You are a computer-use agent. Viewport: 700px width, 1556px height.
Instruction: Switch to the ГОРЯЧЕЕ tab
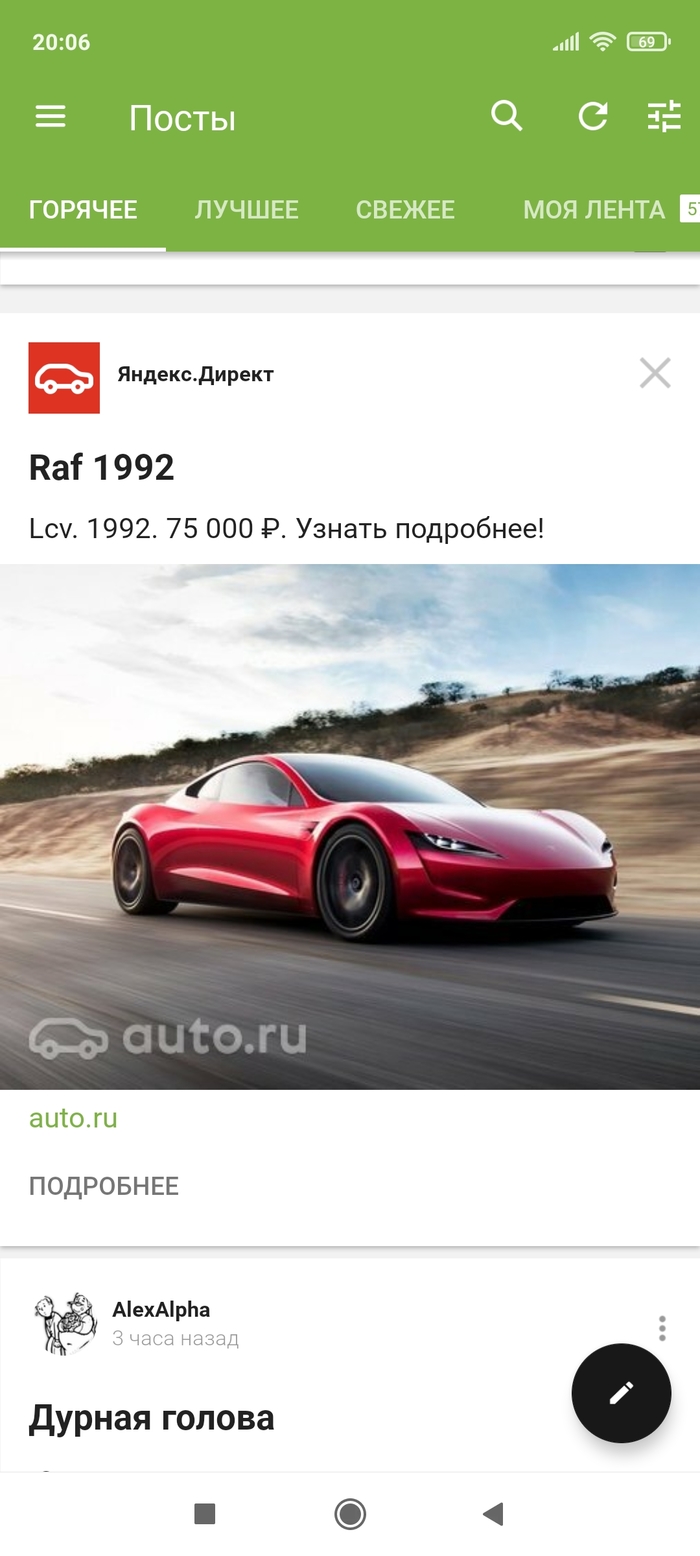coord(83,210)
